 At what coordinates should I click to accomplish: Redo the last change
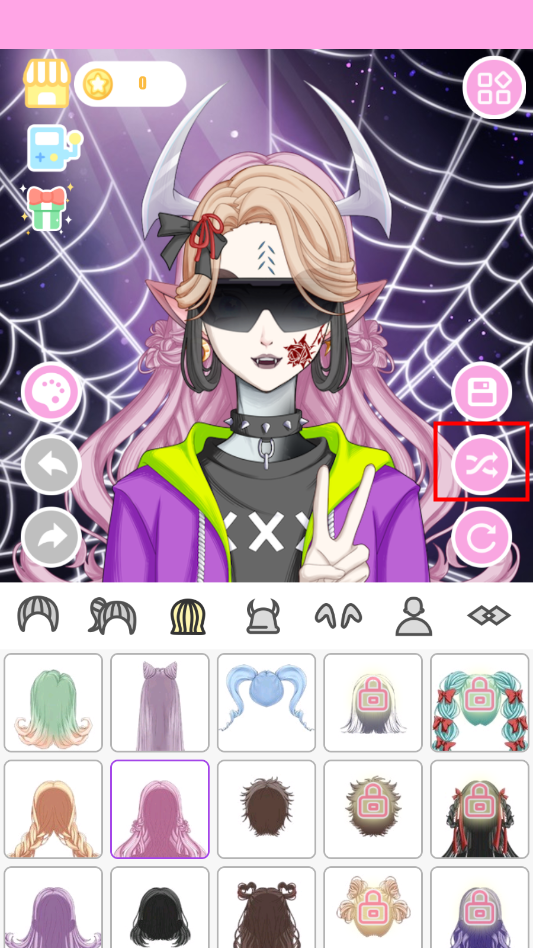51,537
